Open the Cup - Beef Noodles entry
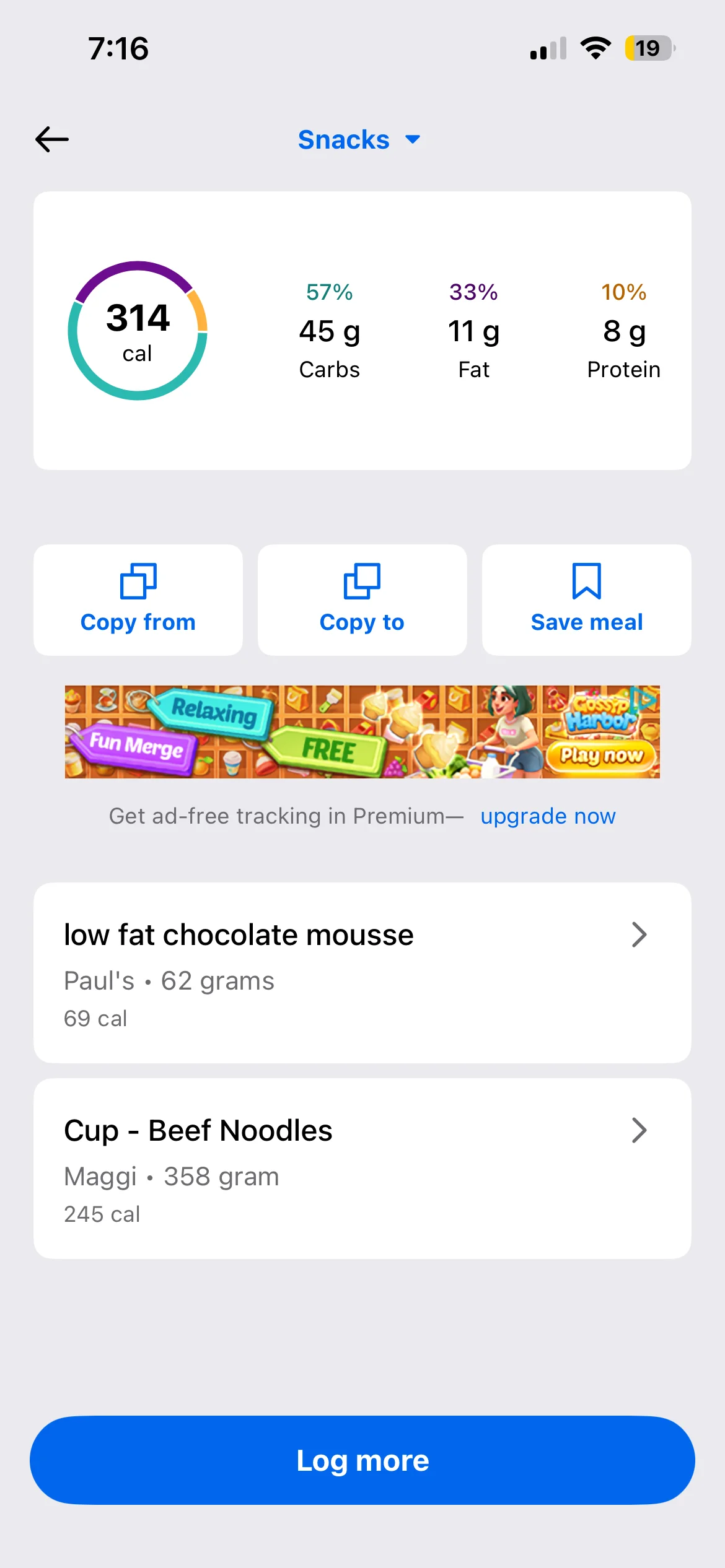725x1568 pixels. [x=362, y=1168]
